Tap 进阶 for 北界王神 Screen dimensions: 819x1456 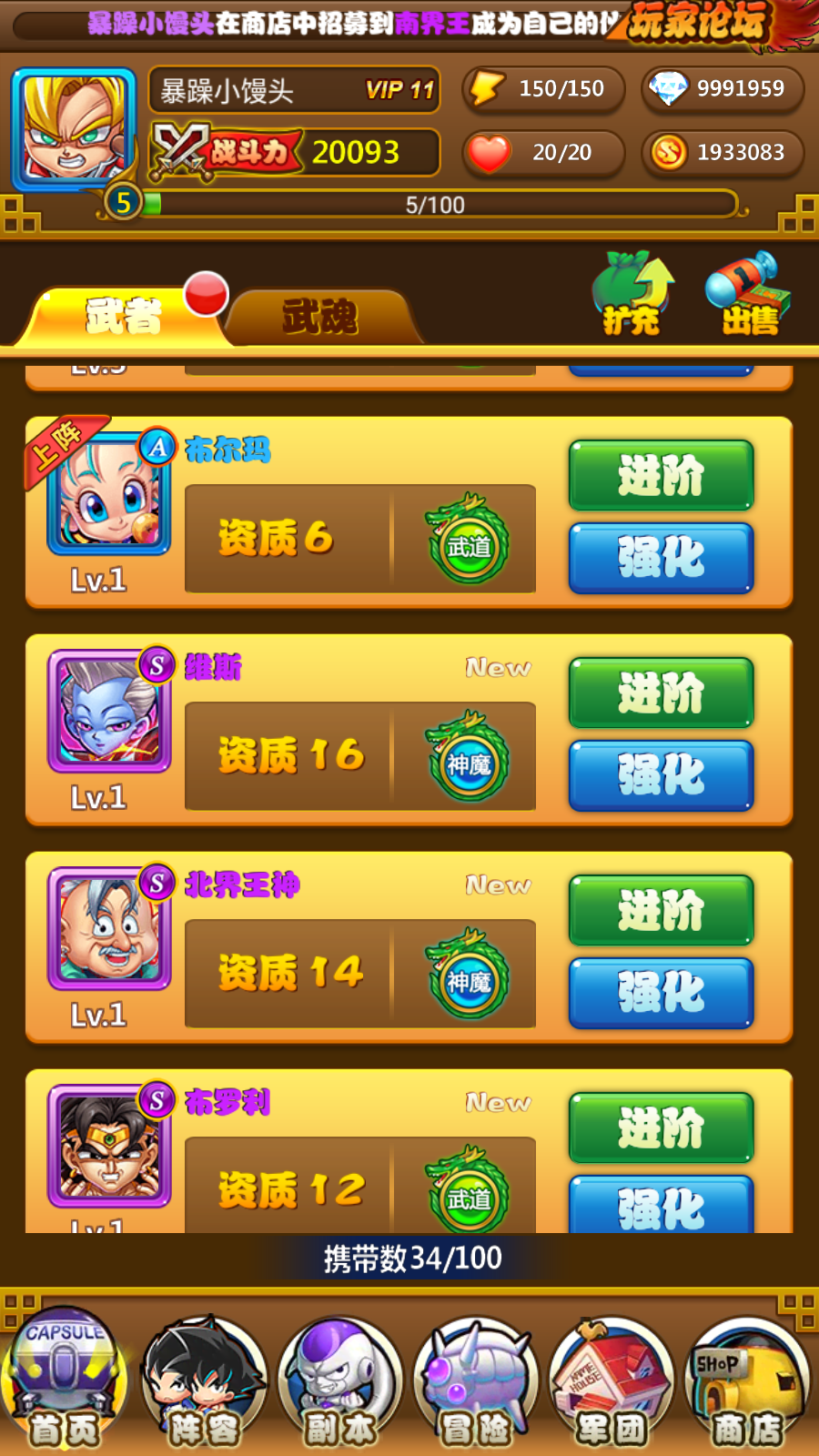(x=661, y=910)
